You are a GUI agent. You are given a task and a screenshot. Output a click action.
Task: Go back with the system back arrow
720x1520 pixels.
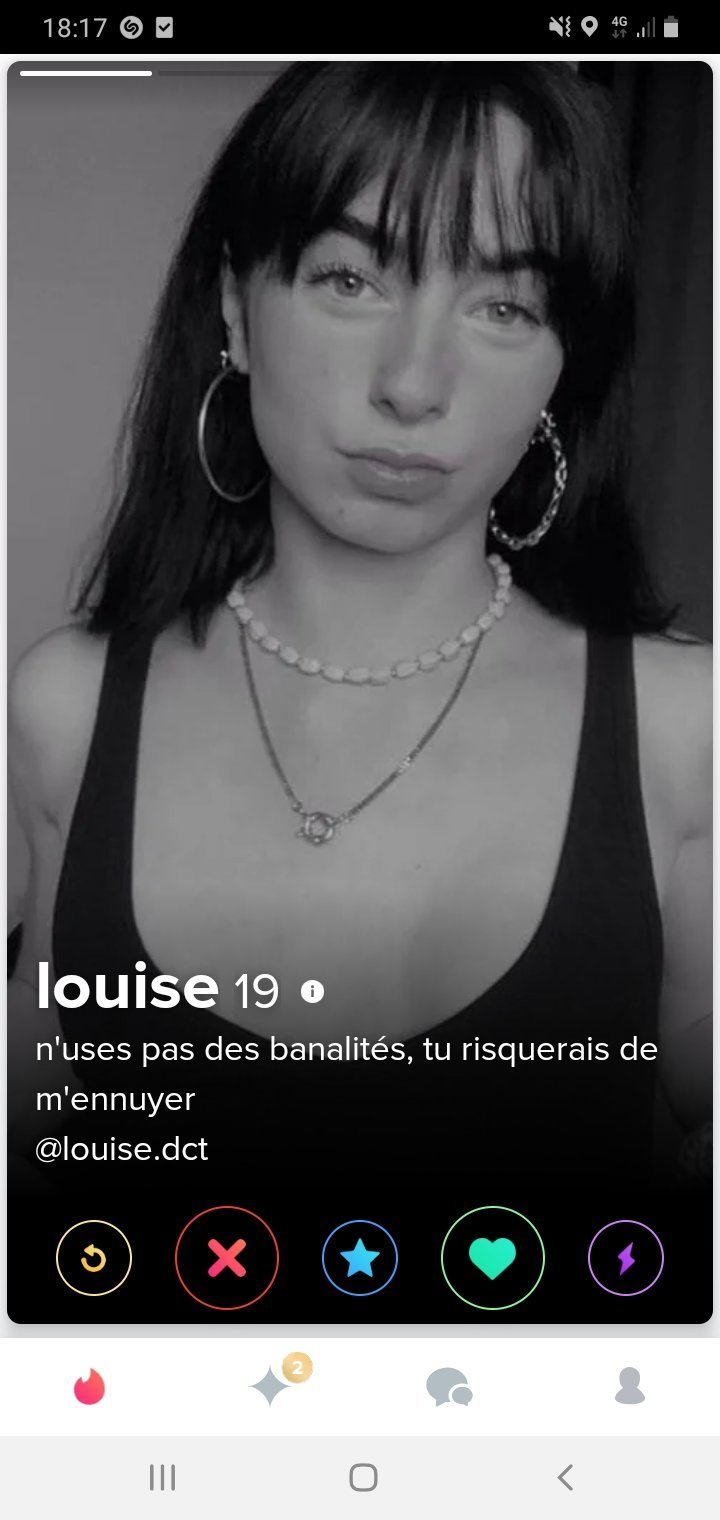(565, 1477)
